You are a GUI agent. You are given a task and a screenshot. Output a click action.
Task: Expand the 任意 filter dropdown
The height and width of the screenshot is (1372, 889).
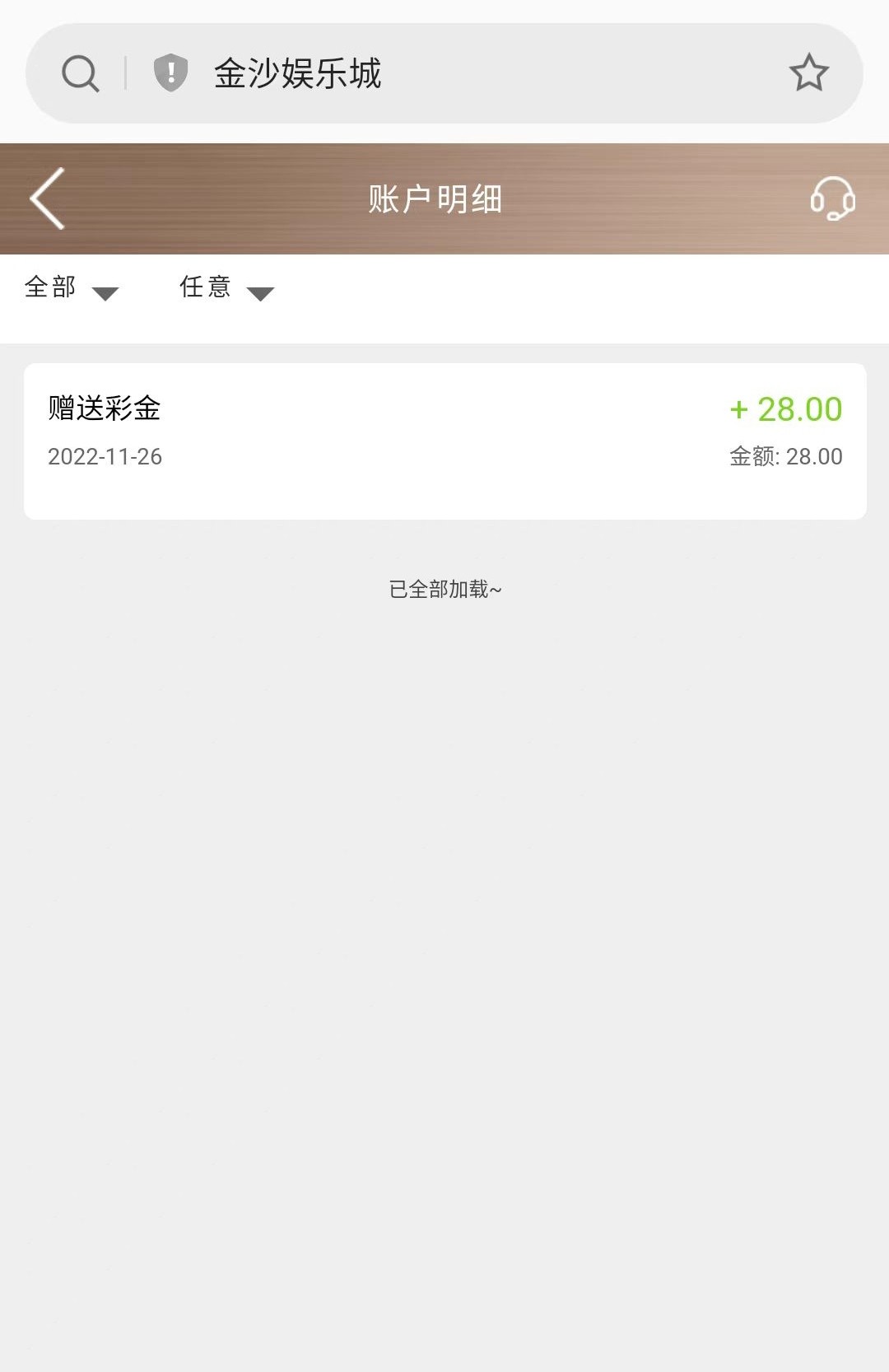pos(226,288)
